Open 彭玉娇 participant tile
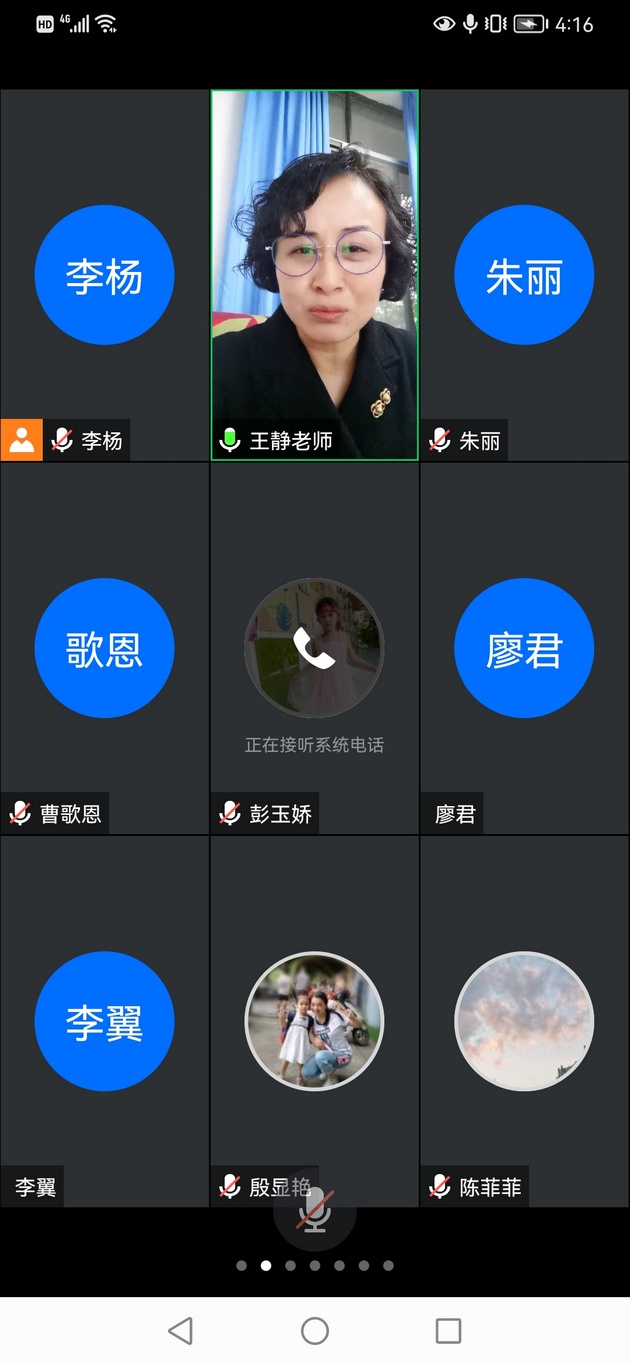 (x=314, y=650)
